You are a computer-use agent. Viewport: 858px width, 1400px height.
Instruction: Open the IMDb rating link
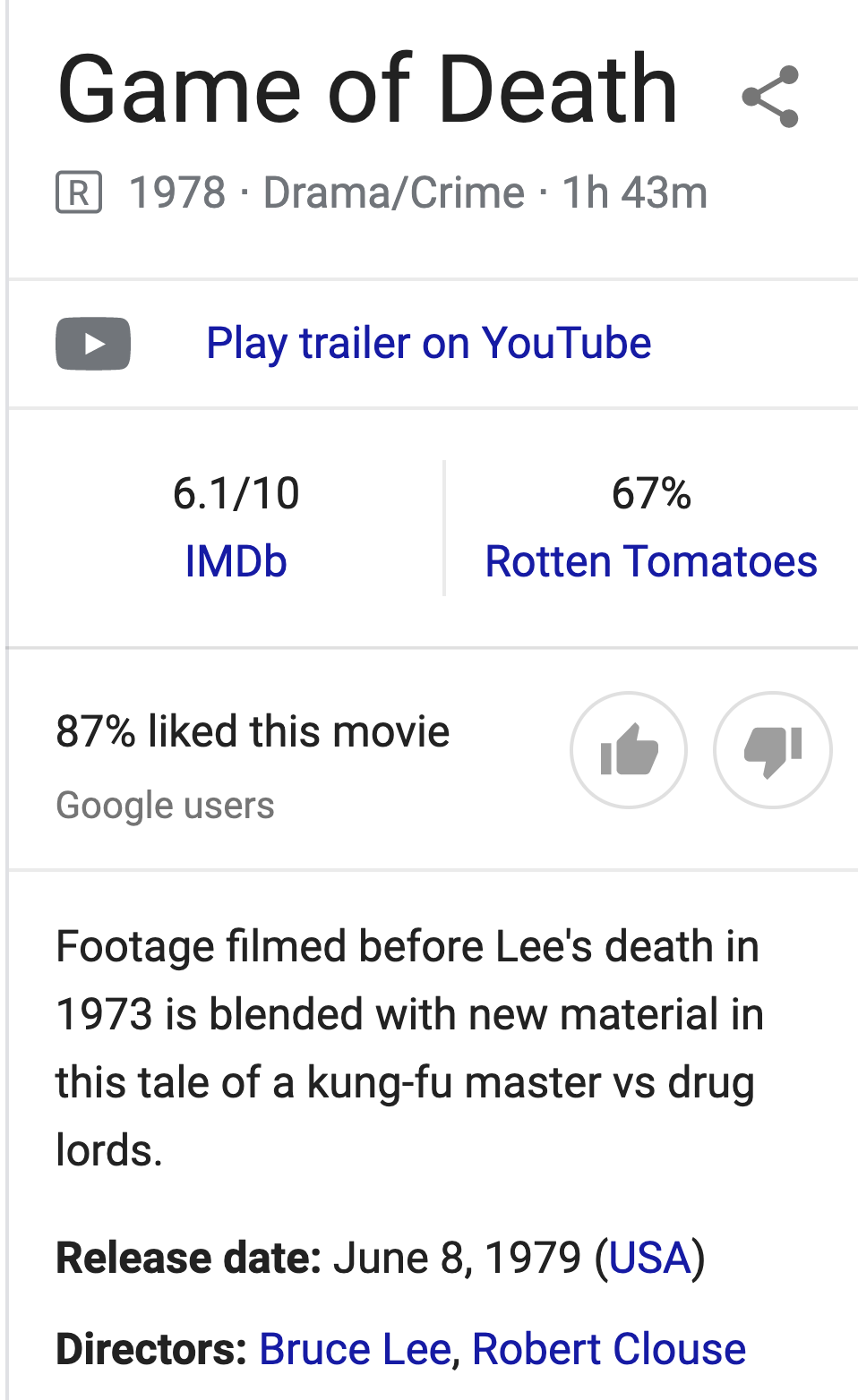tap(236, 561)
